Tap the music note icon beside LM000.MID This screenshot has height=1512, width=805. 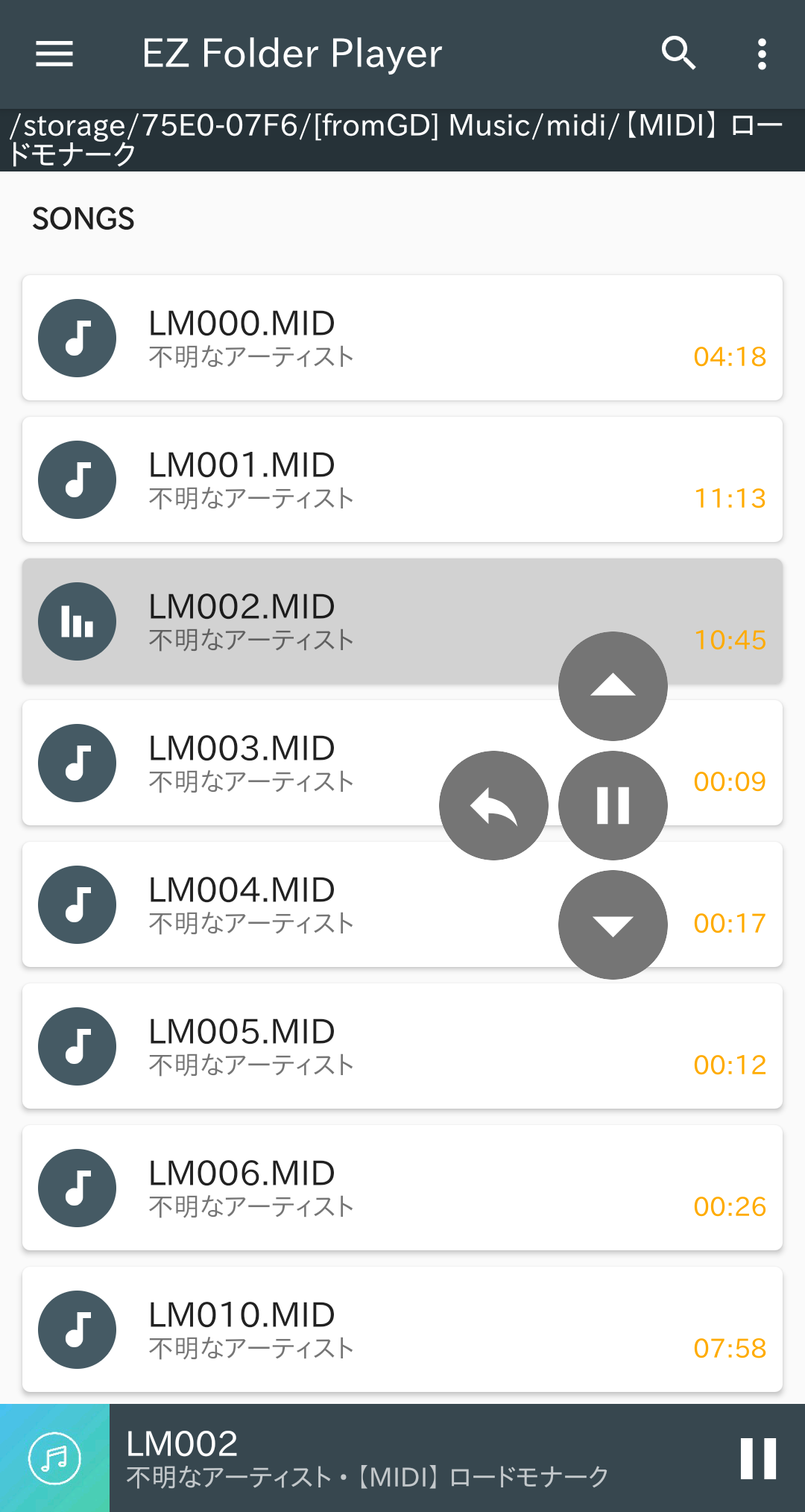point(77,338)
